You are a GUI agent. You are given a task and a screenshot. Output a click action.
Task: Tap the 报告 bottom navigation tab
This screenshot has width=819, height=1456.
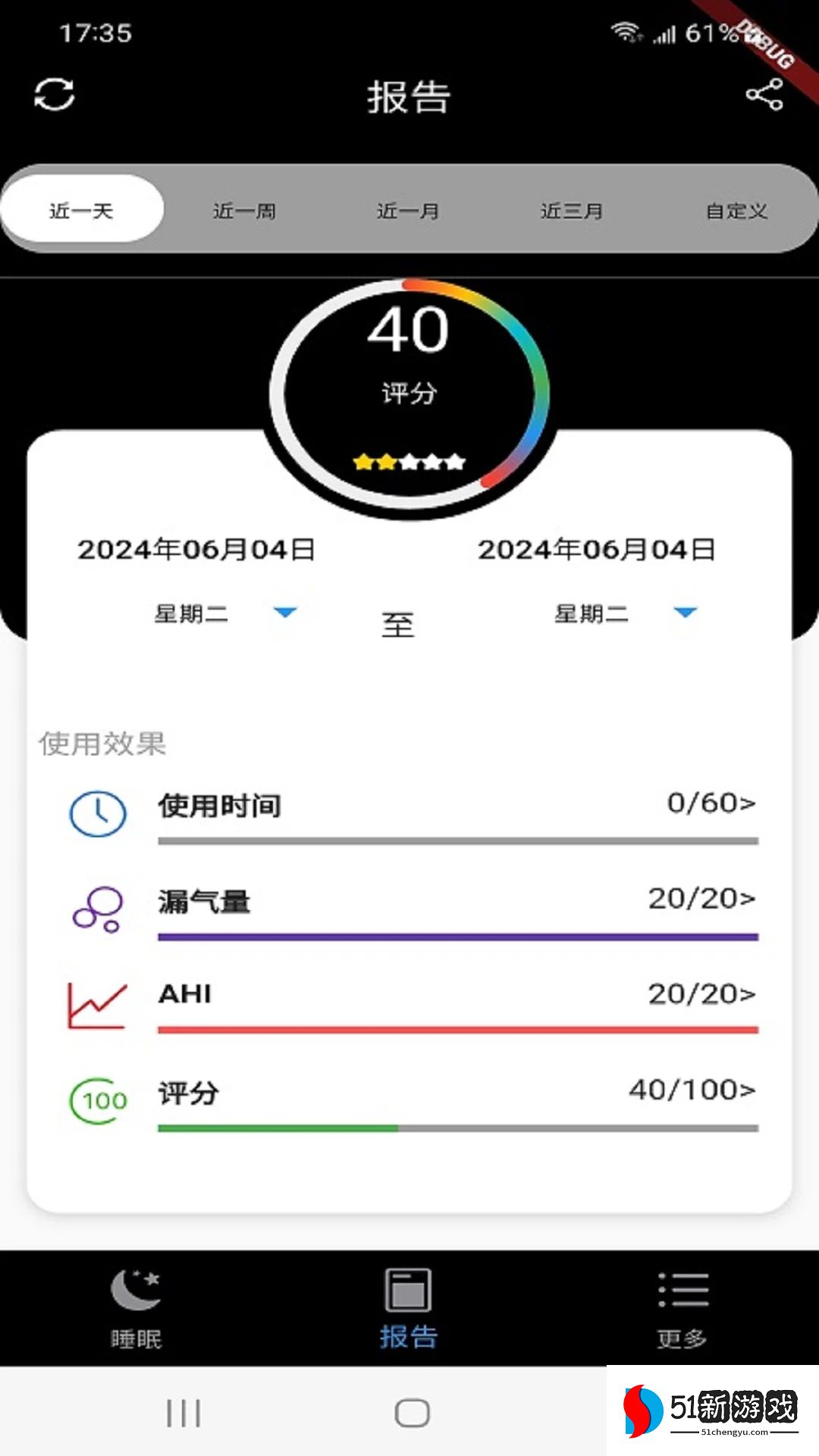[x=409, y=1307]
